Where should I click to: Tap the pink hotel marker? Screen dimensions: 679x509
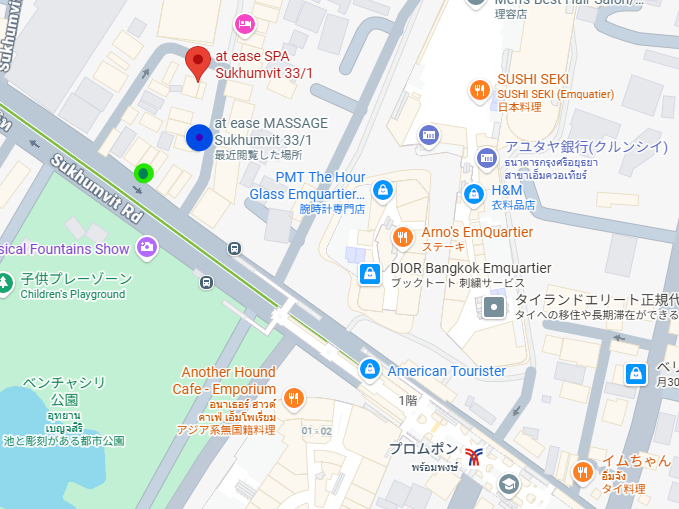244,23
